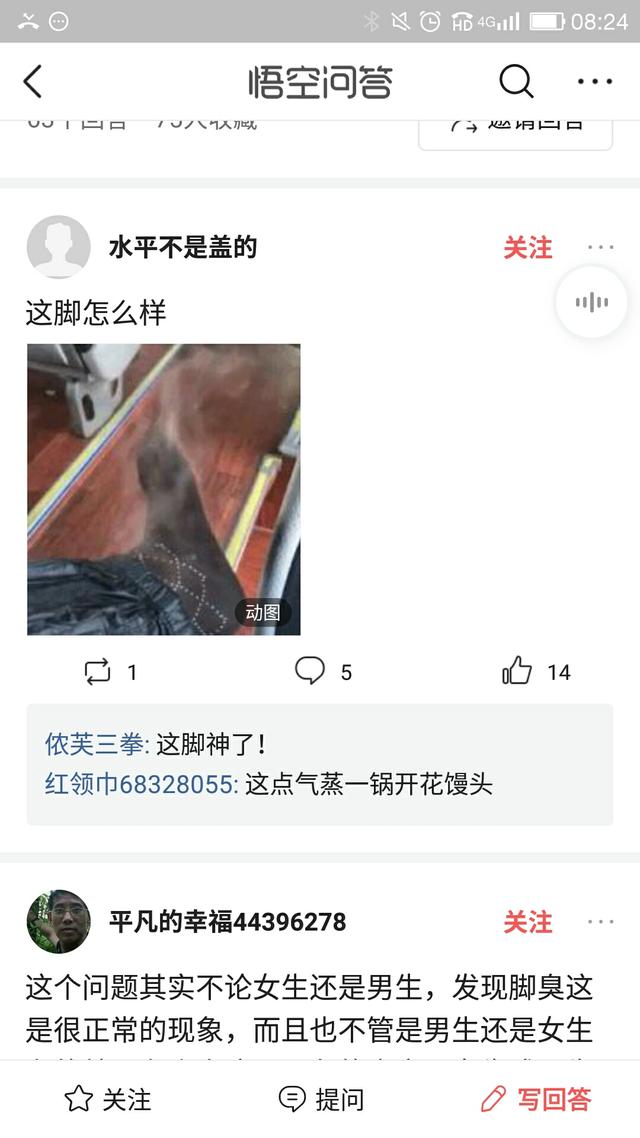This screenshot has height=1138, width=640.
Task: Open more options for 水平不是盖的's answer
Action: pyautogui.click(x=601, y=247)
